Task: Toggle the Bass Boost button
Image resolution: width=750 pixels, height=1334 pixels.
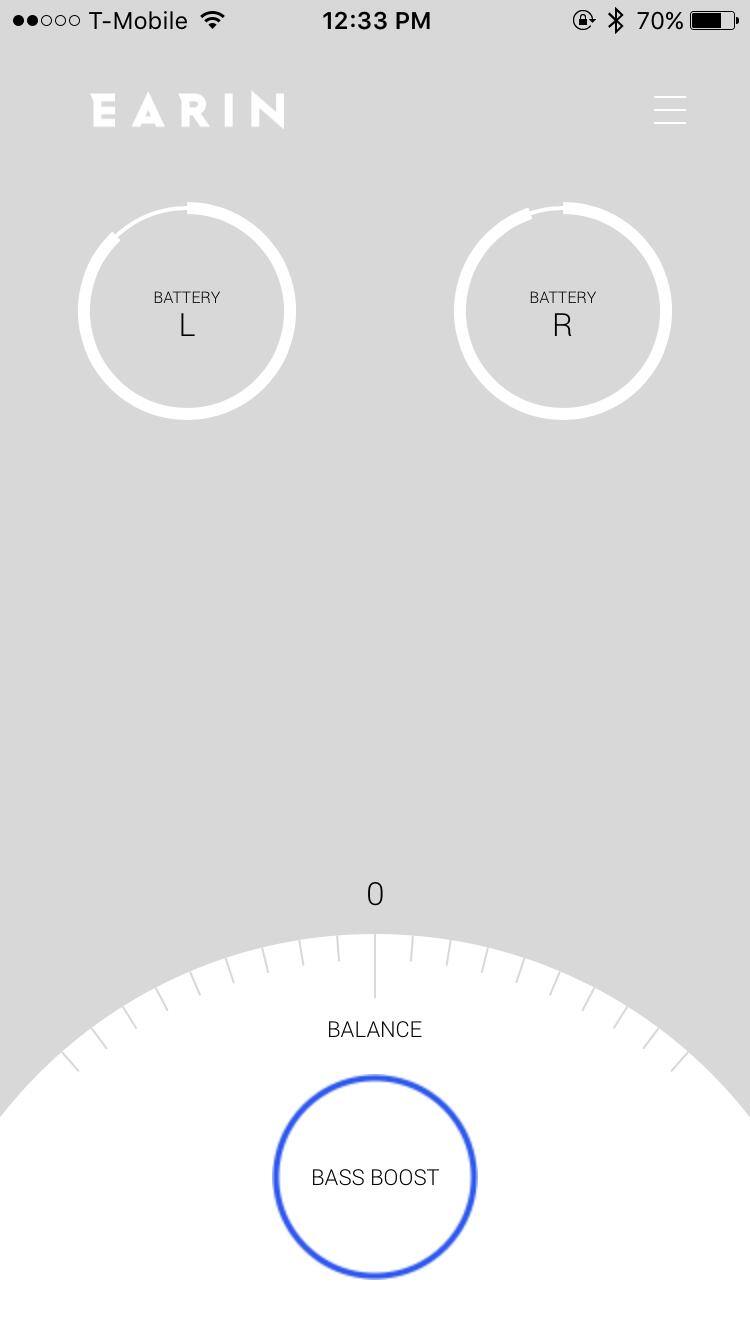Action: click(x=375, y=1177)
